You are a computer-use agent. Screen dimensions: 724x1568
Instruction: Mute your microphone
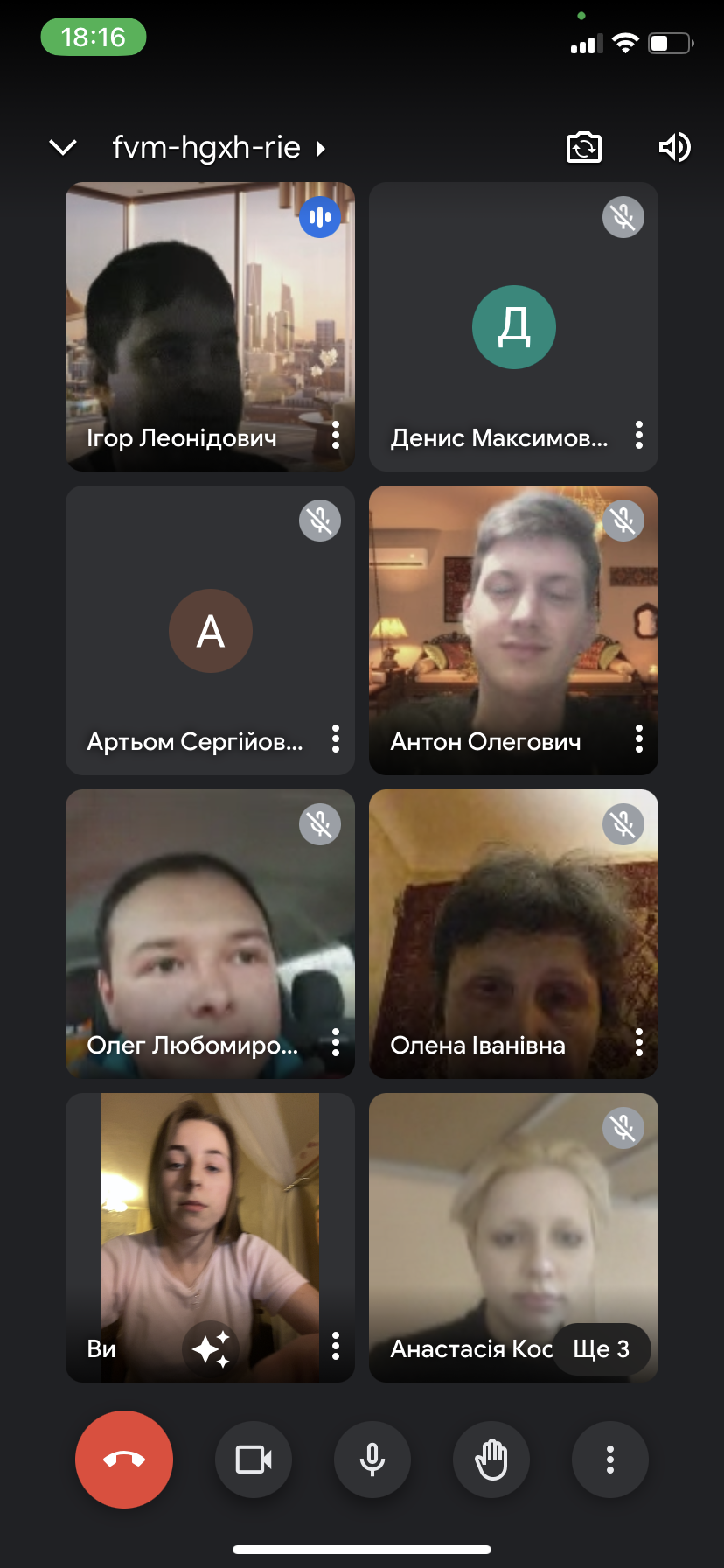[x=372, y=1459]
